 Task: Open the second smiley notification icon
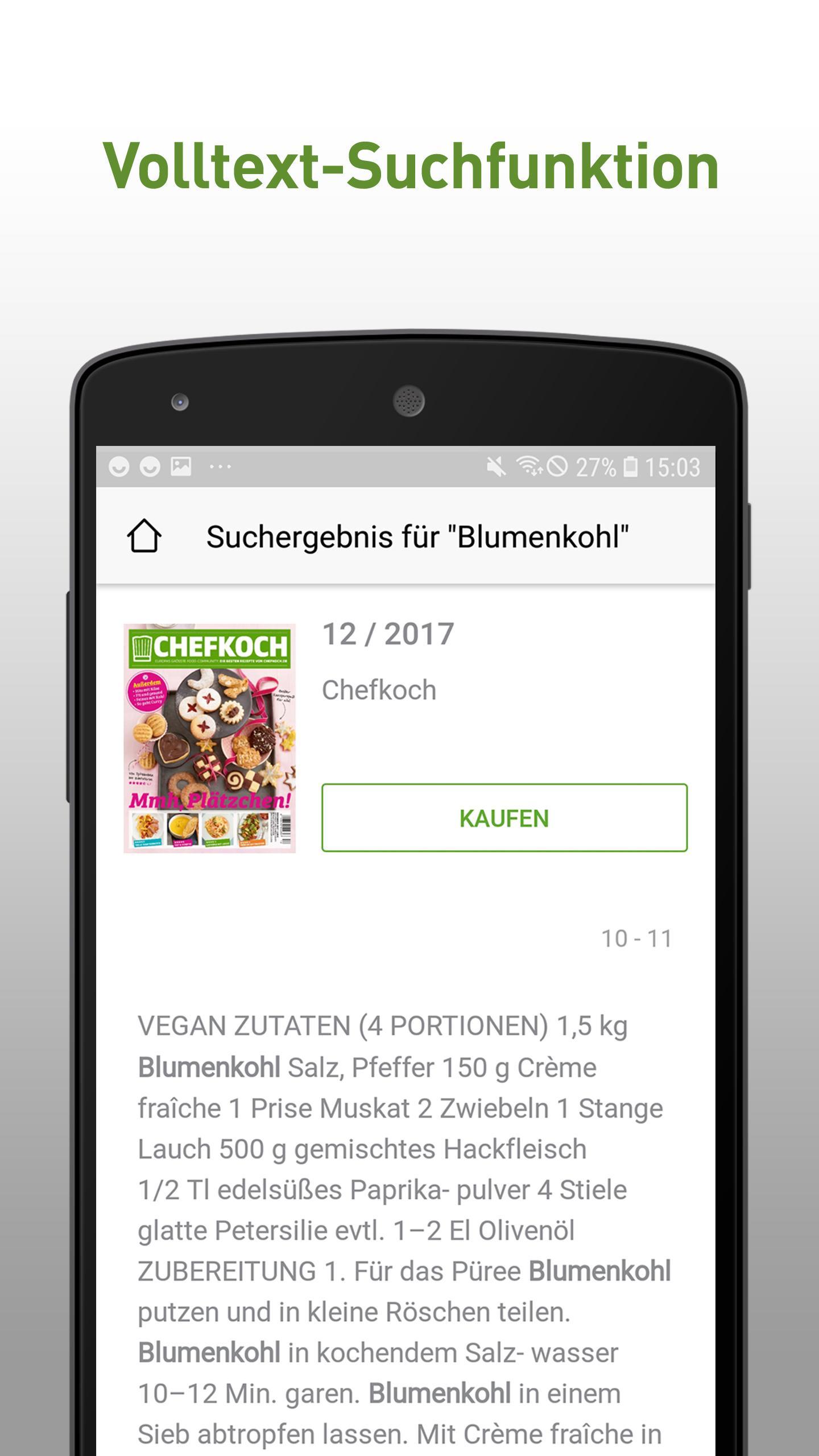(150, 466)
